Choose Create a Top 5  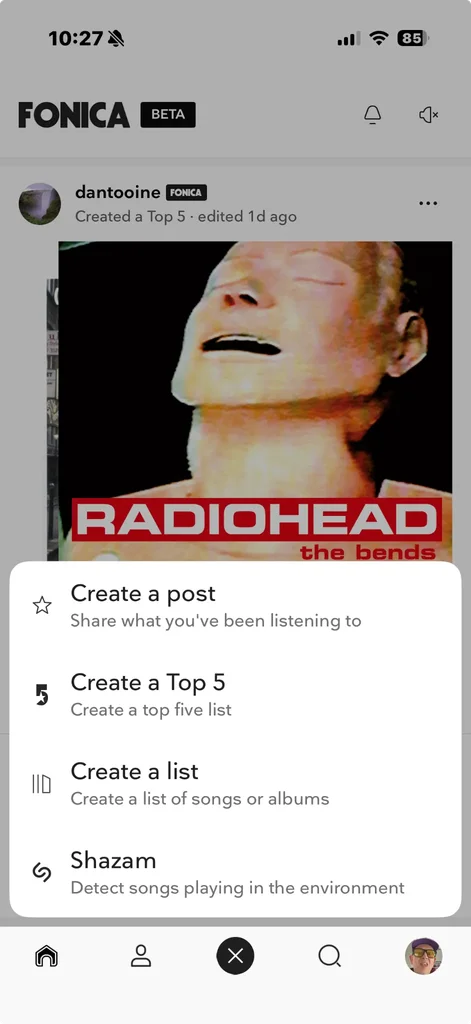coord(235,695)
